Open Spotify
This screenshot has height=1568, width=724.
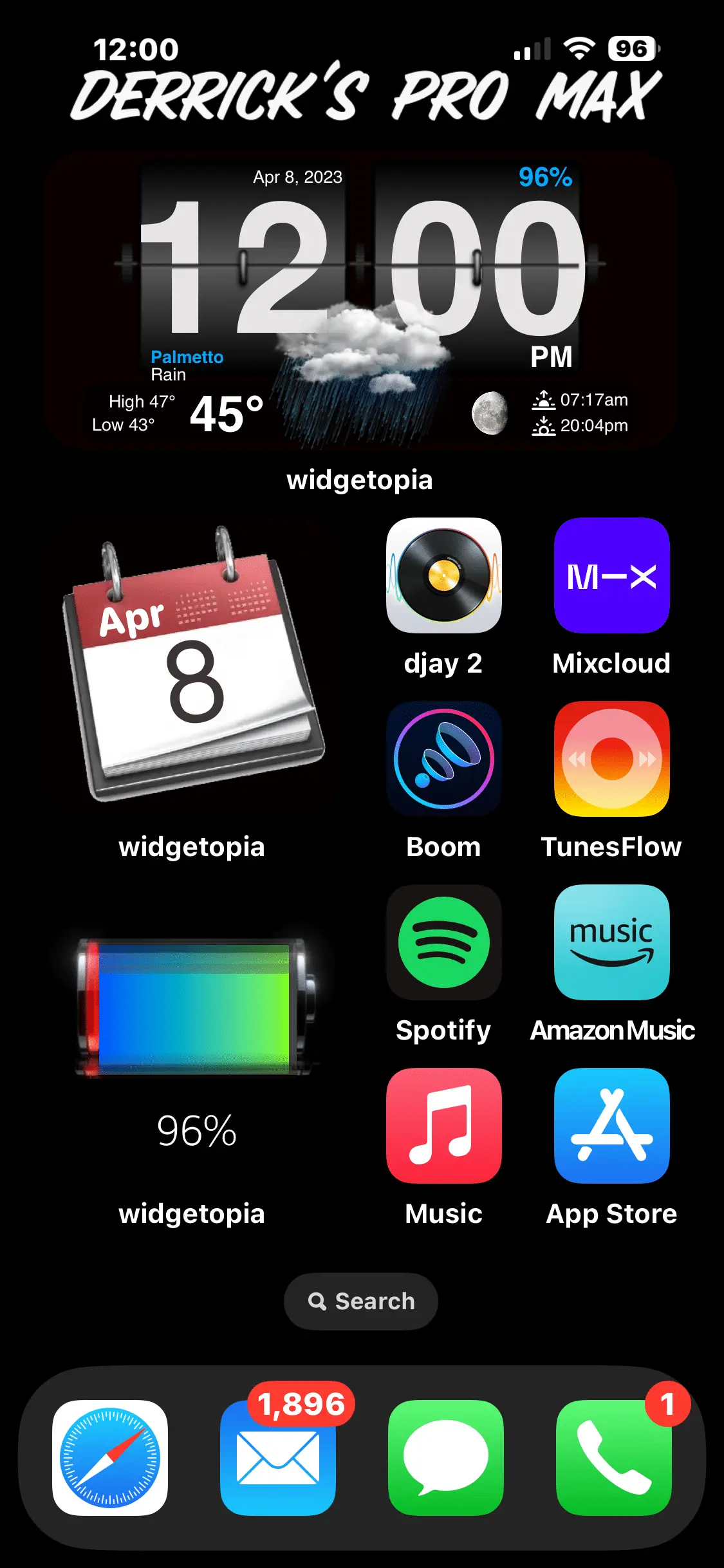click(443, 942)
